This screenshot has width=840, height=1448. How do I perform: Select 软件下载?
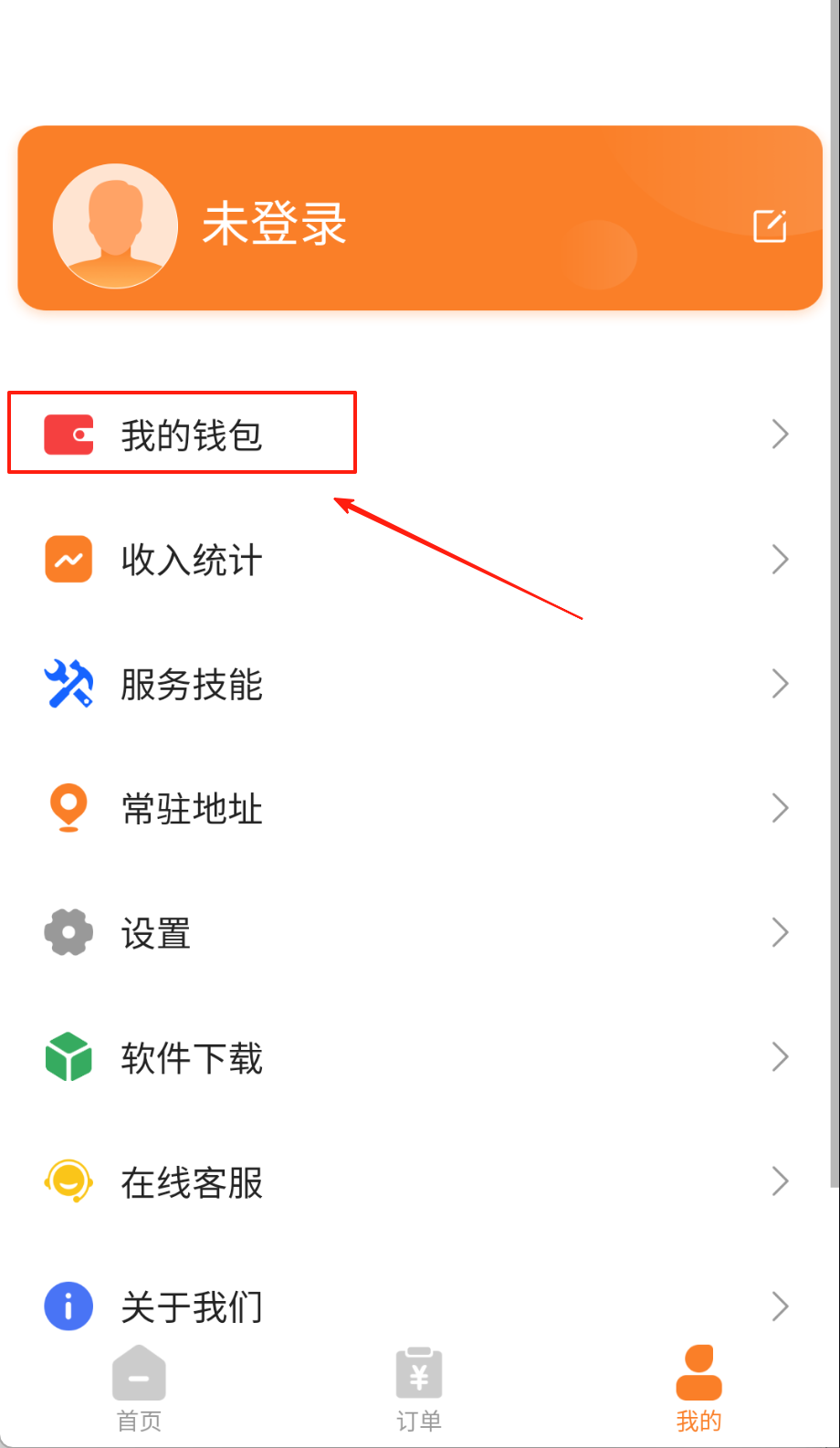pyautogui.click(x=192, y=1058)
